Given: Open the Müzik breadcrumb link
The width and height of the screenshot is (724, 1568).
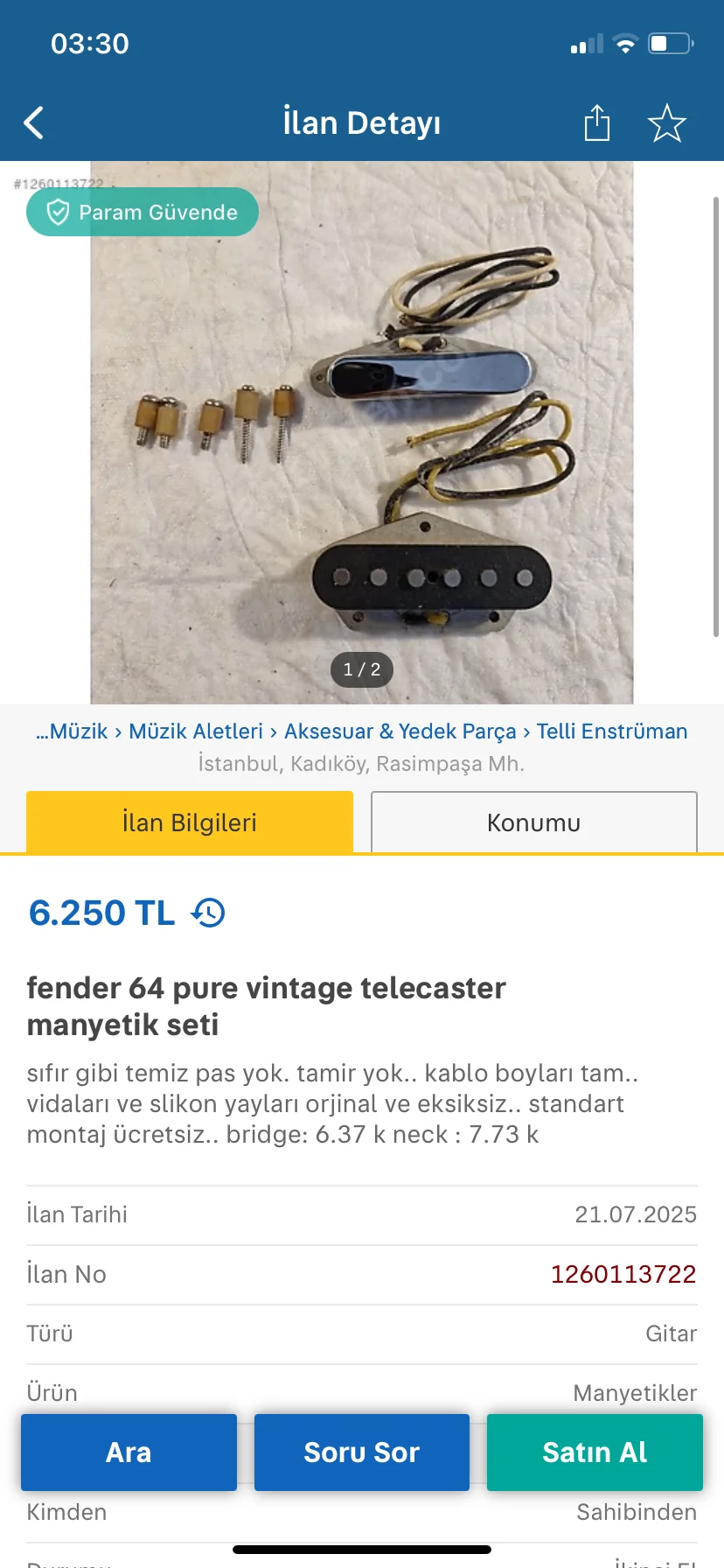Looking at the screenshot, I should coord(77,731).
